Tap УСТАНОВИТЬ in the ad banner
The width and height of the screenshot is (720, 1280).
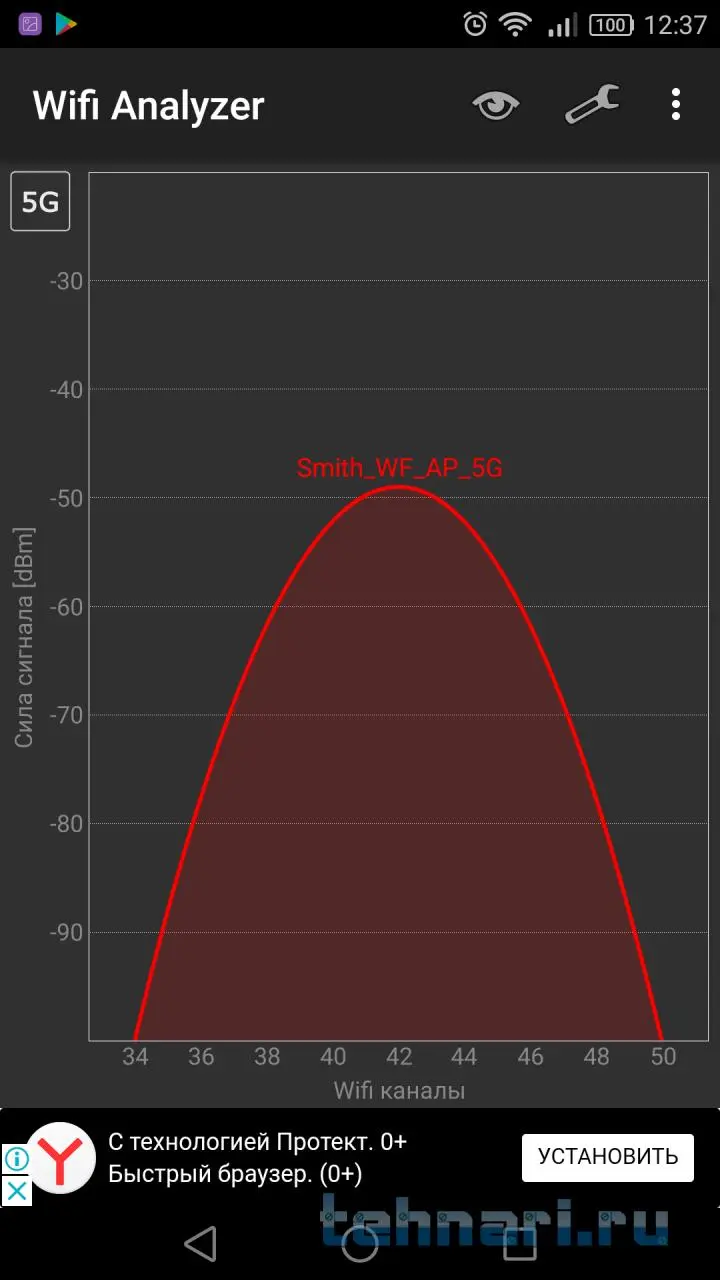(607, 1157)
